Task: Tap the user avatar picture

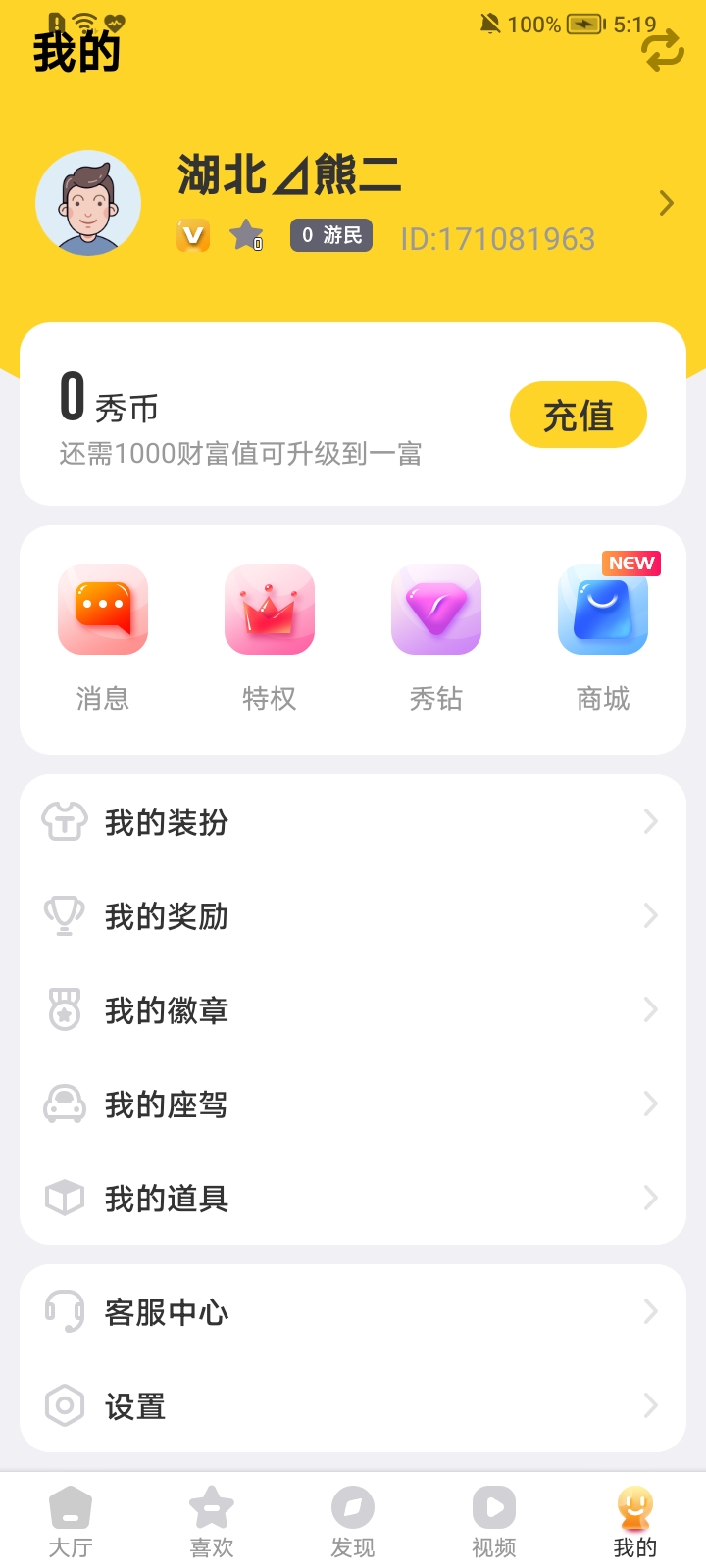Action: pos(88,203)
